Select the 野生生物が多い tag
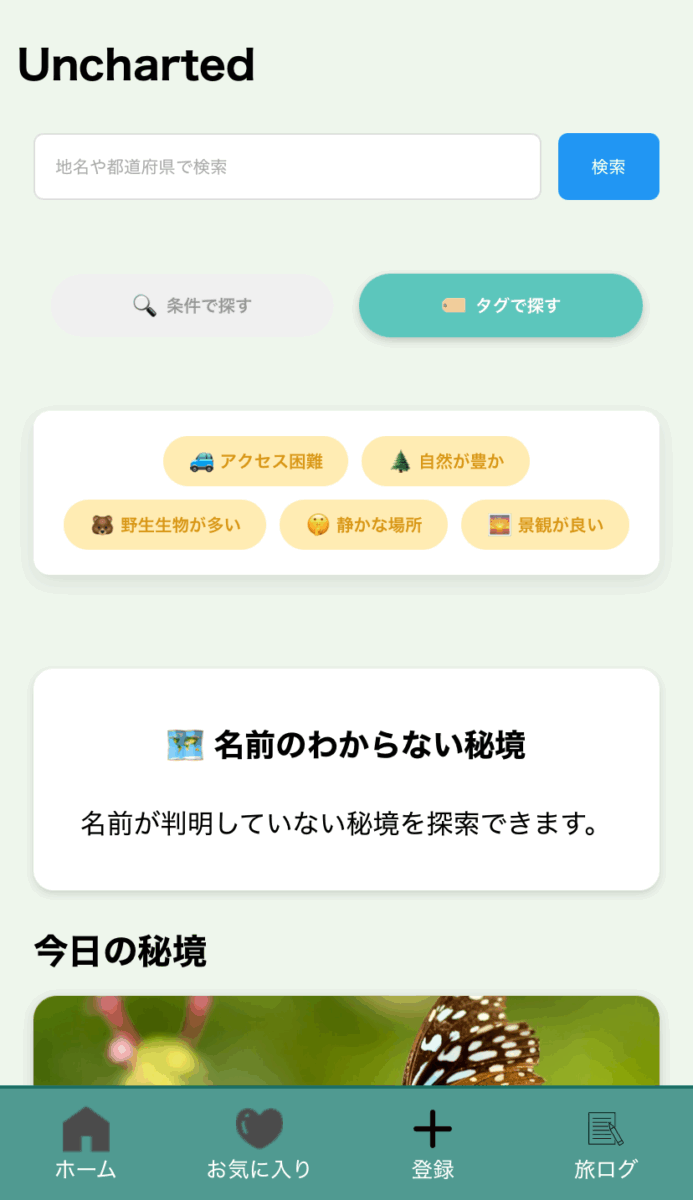Image resolution: width=693 pixels, height=1200 pixels. click(x=165, y=525)
